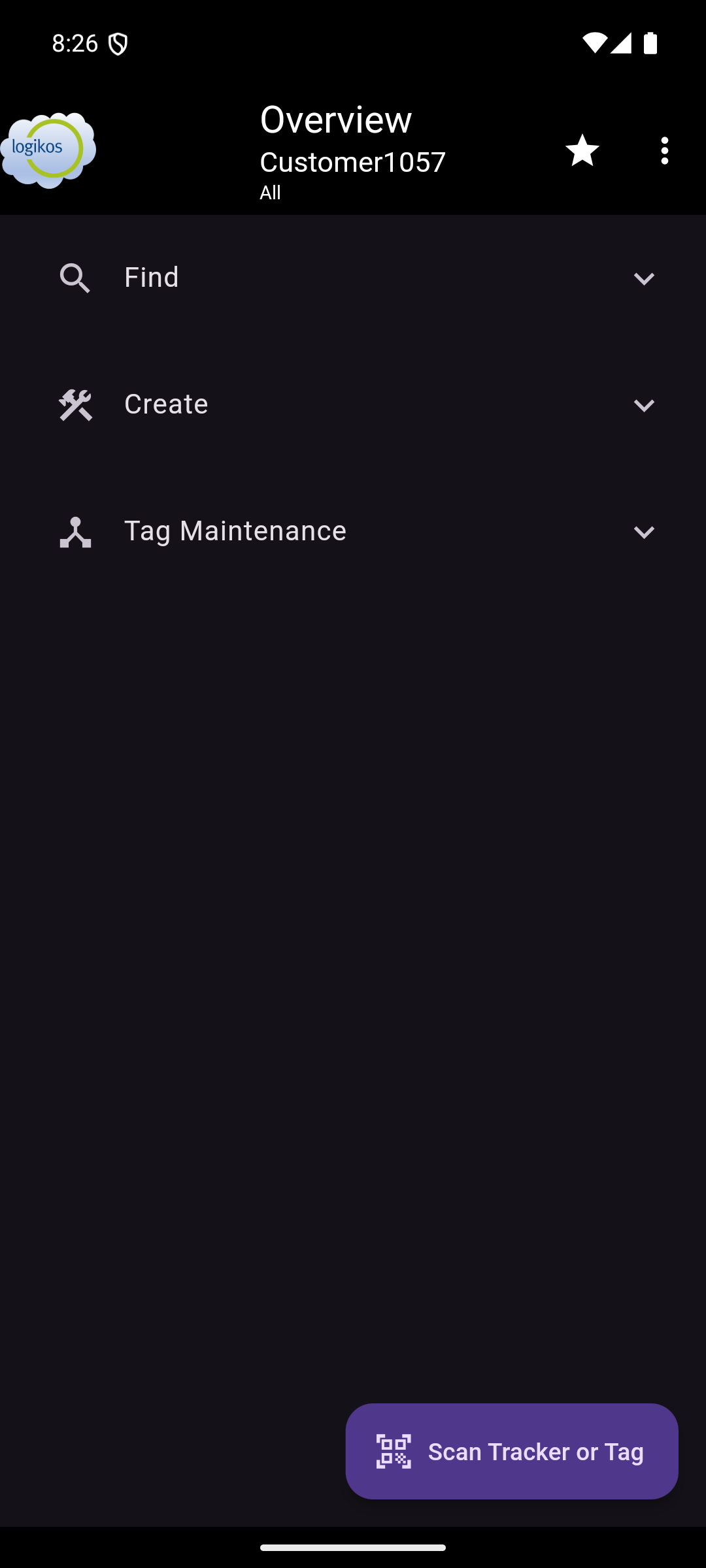Tap the favorites star icon
Image resolution: width=706 pixels, height=1568 pixels.
pyautogui.click(x=582, y=151)
